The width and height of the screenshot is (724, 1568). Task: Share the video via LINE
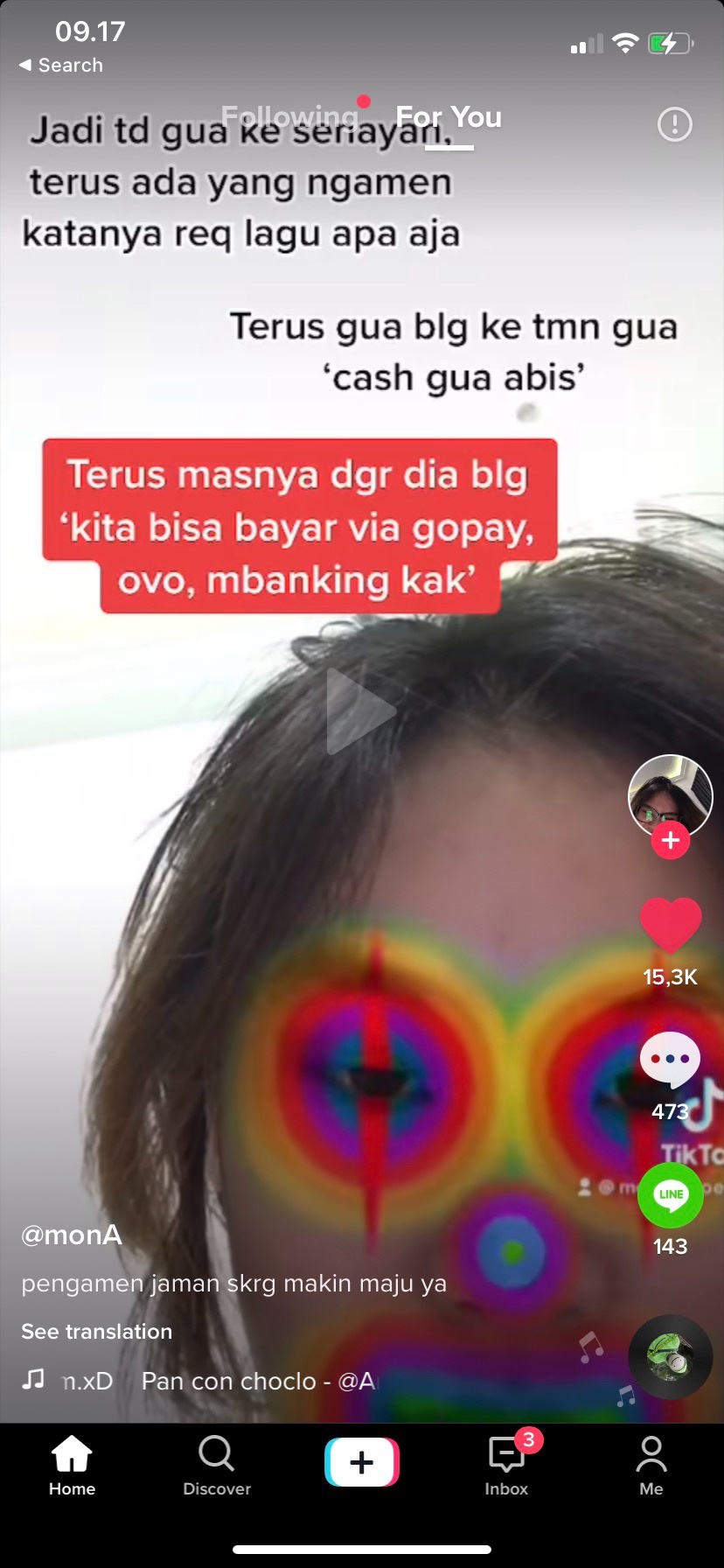671,1195
